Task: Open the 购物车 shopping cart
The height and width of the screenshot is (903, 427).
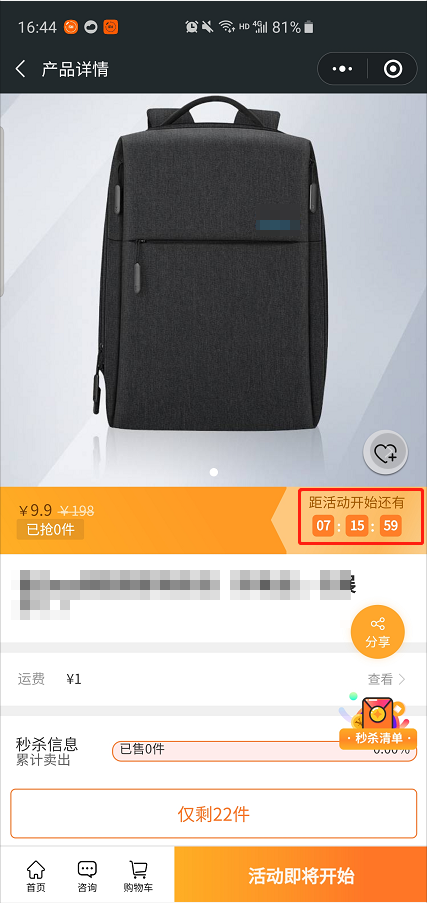Action: (x=138, y=877)
